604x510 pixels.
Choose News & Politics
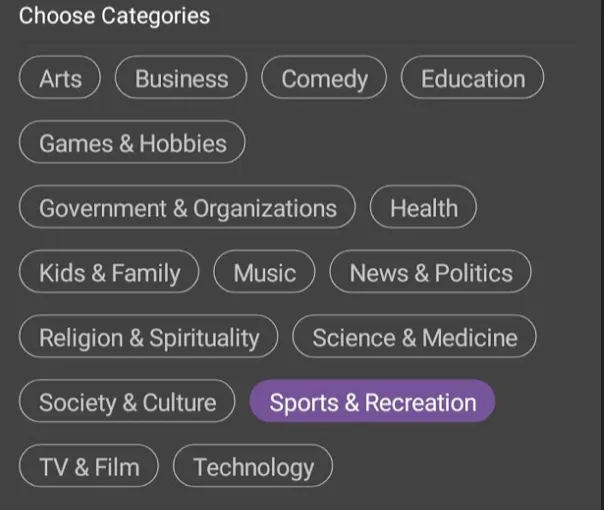coord(430,273)
